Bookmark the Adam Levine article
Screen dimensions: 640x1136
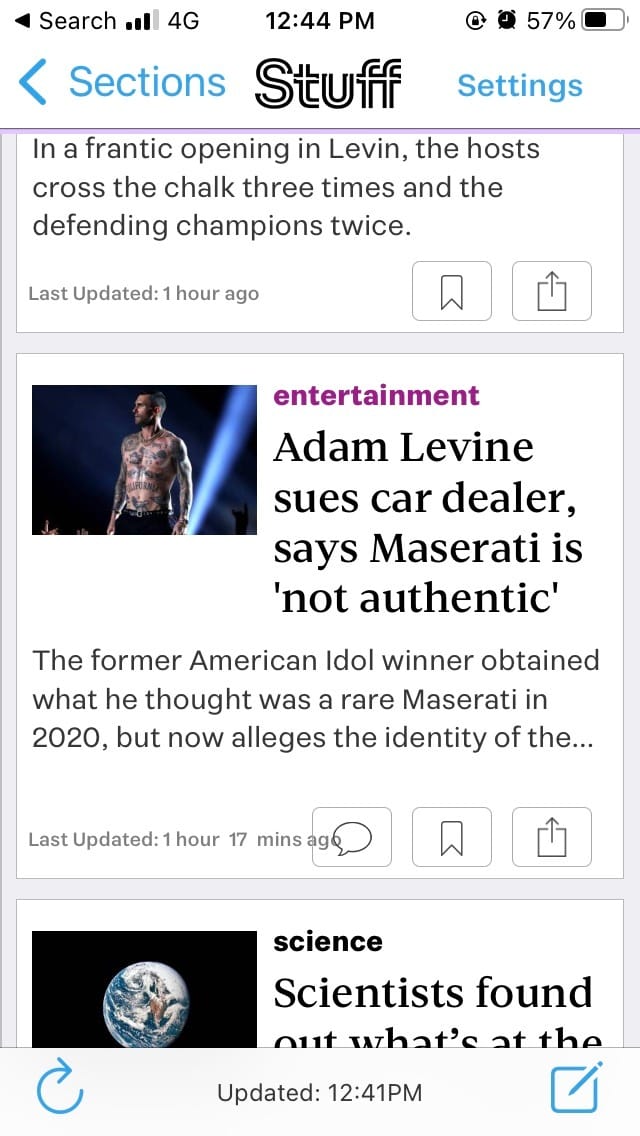pyautogui.click(x=452, y=837)
